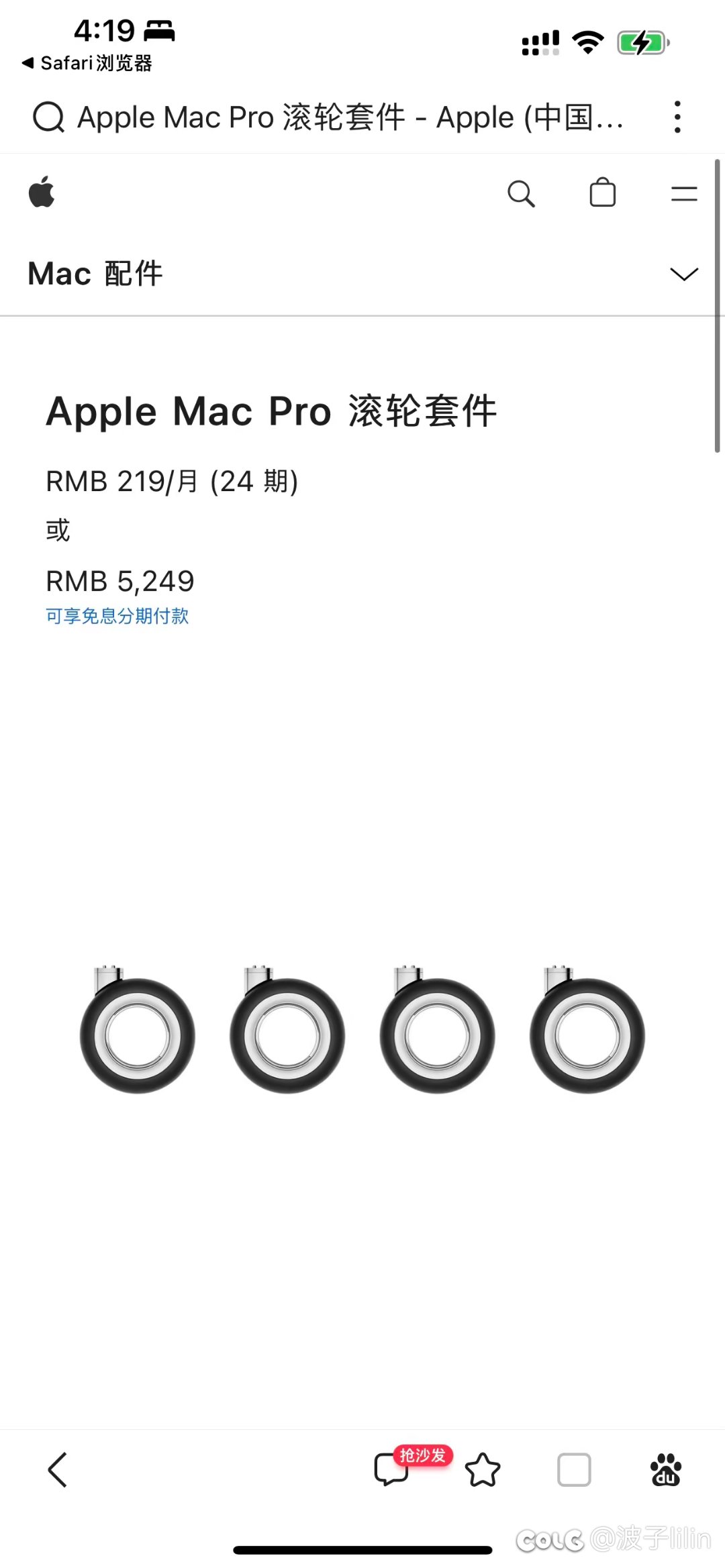Tap the address bar showing Apple Mac Pro 滚轮套件
This screenshot has width=725, height=1568.
329,117
